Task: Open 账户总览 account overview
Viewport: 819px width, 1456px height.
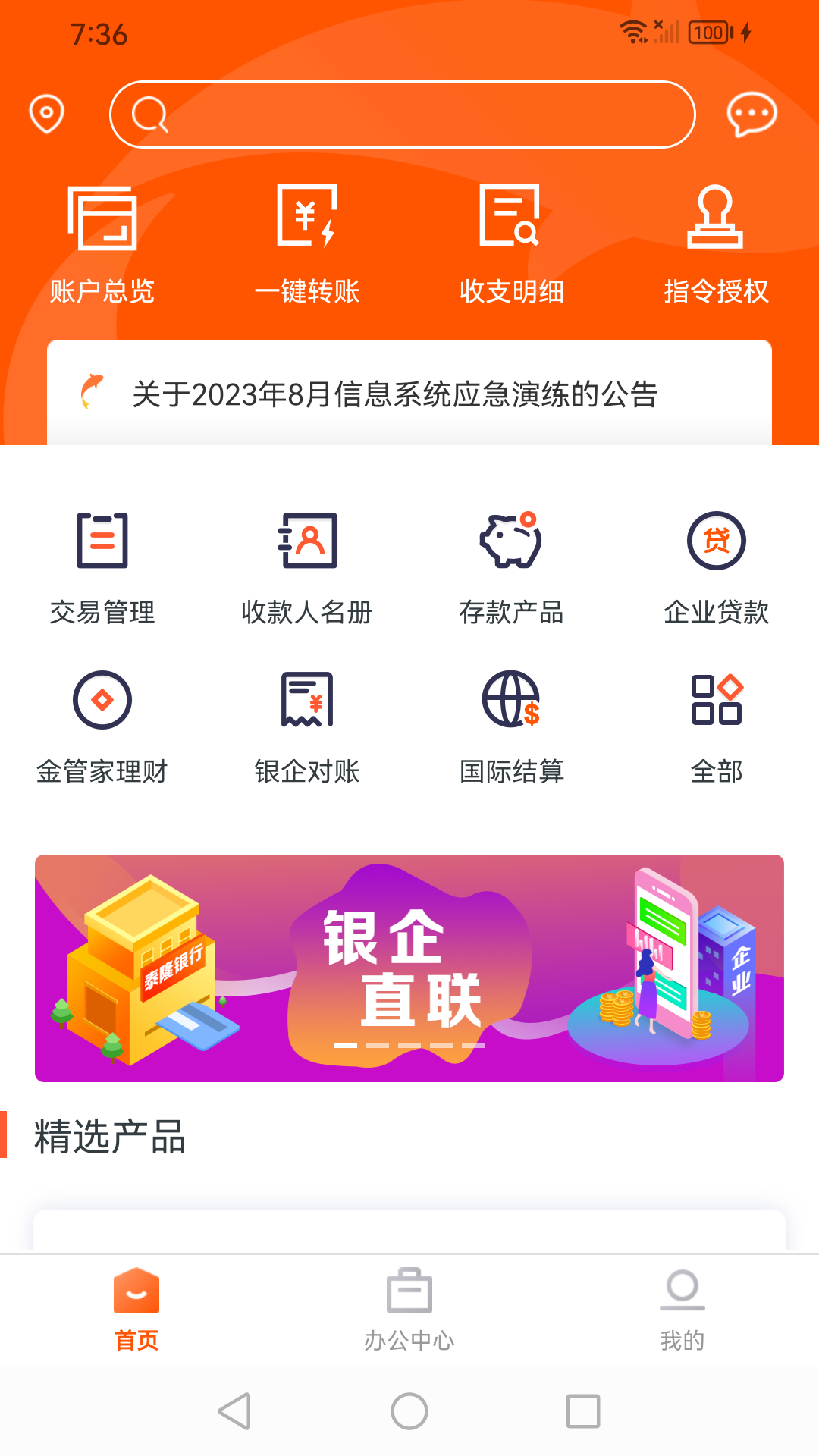Action: point(102,244)
